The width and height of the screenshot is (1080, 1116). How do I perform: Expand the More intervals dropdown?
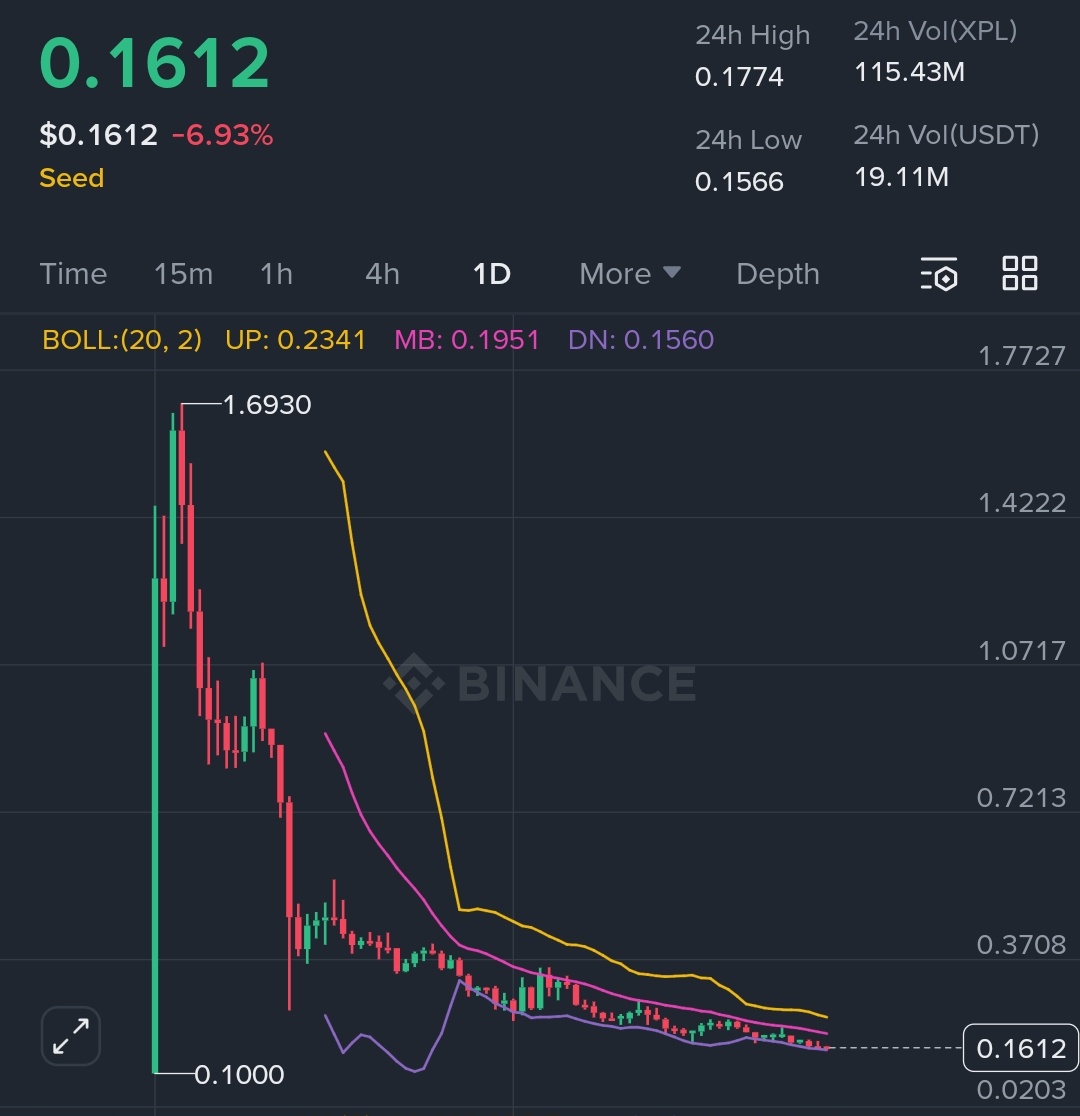click(x=629, y=274)
